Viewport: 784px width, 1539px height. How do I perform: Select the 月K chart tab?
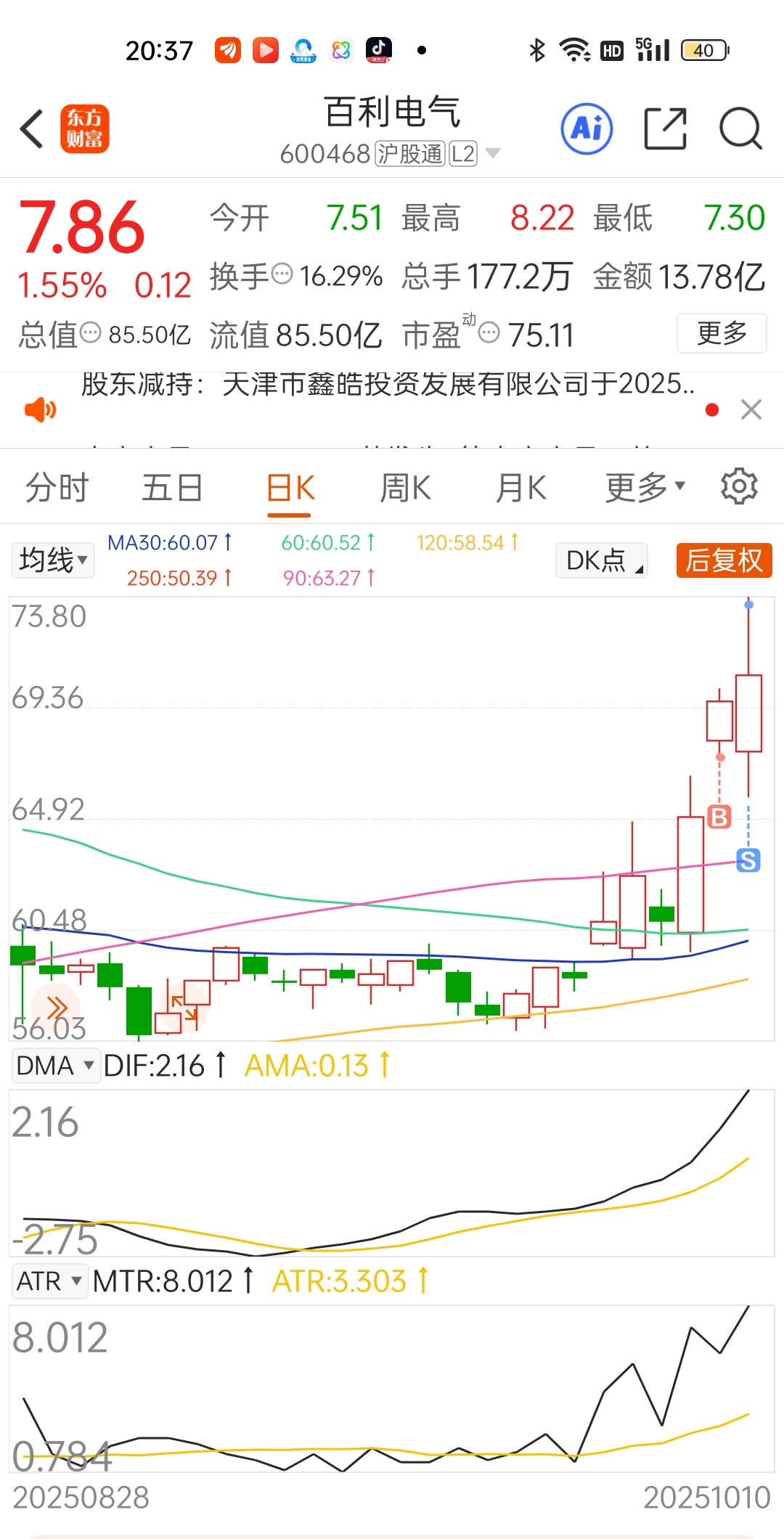pyautogui.click(x=520, y=488)
